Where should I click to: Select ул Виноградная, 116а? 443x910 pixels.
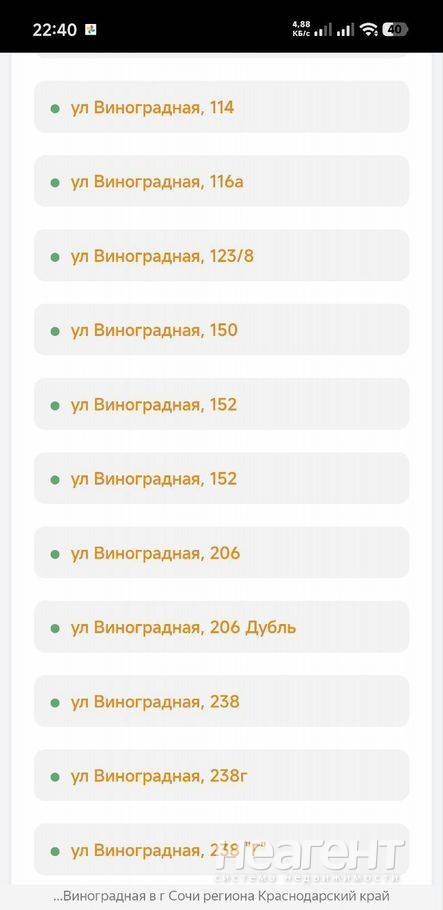pyautogui.click(x=221, y=181)
